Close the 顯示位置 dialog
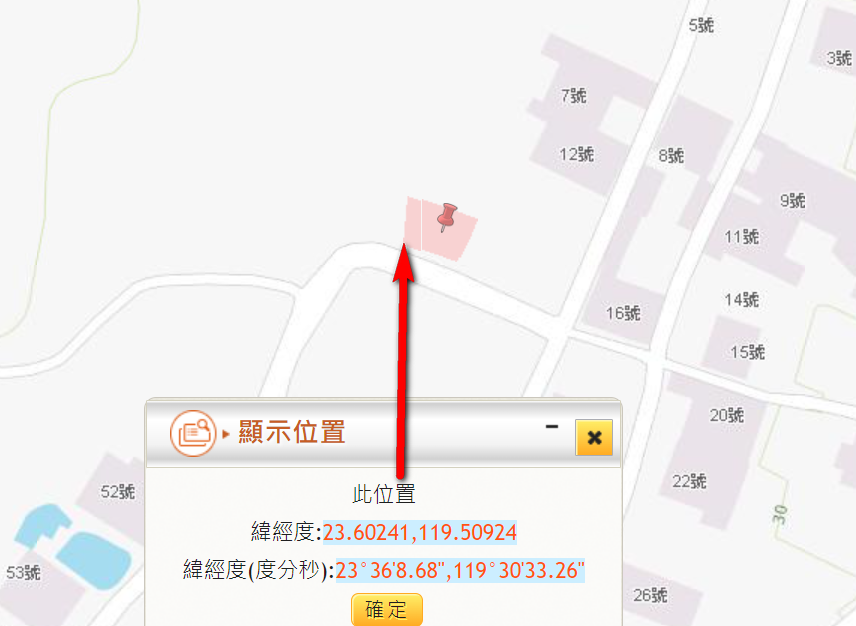856x626 pixels. pyautogui.click(x=593, y=437)
